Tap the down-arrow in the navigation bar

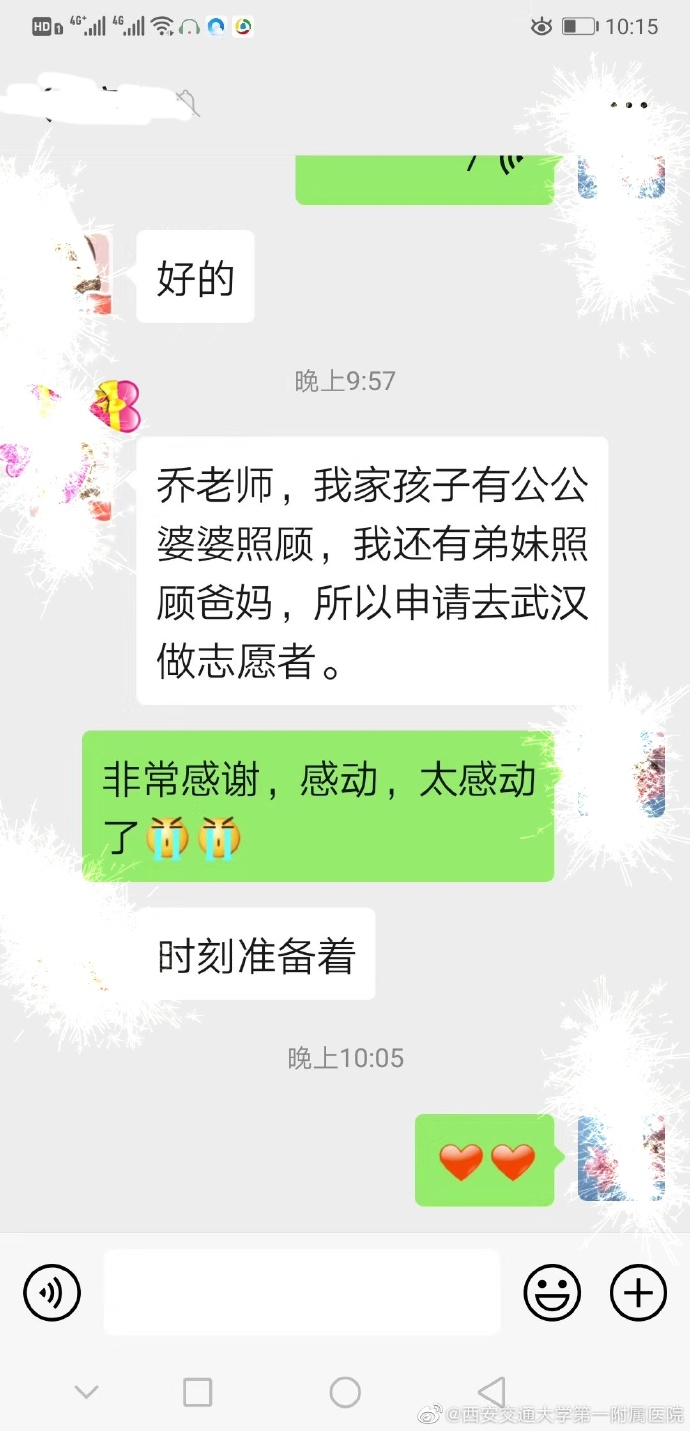(x=87, y=1391)
